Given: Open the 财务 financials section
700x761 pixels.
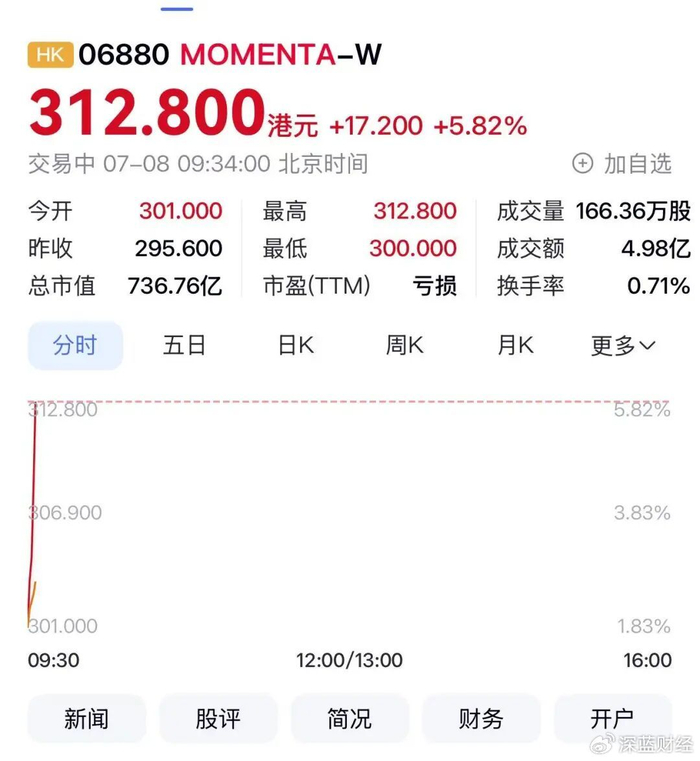Looking at the screenshot, I should click(481, 719).
